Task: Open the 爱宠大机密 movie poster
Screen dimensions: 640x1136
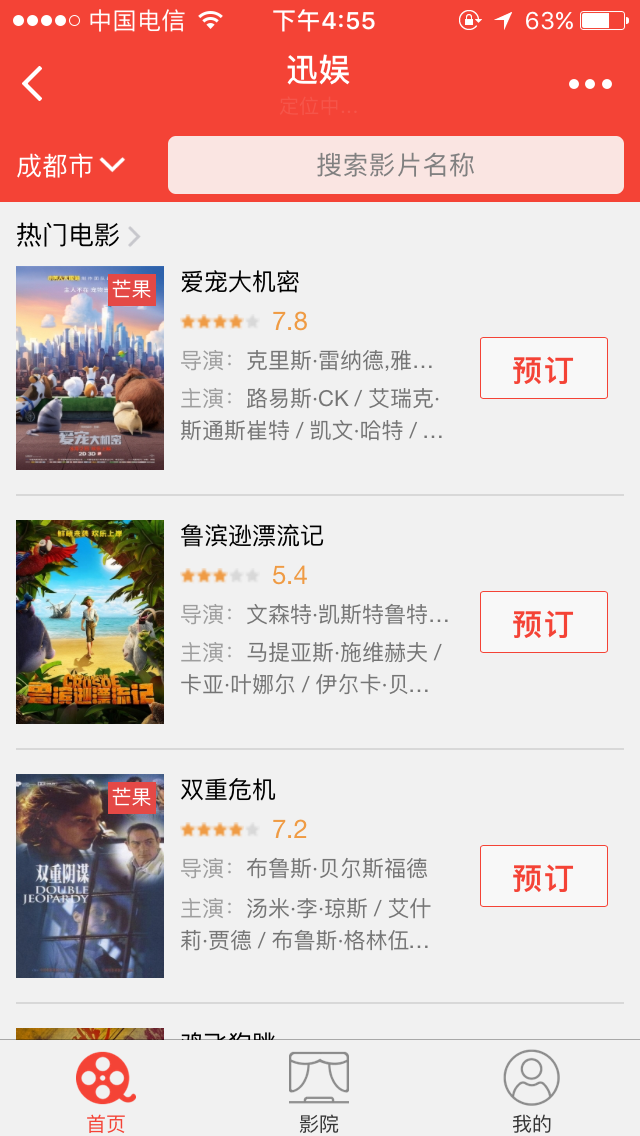Action: coord(90,368)
